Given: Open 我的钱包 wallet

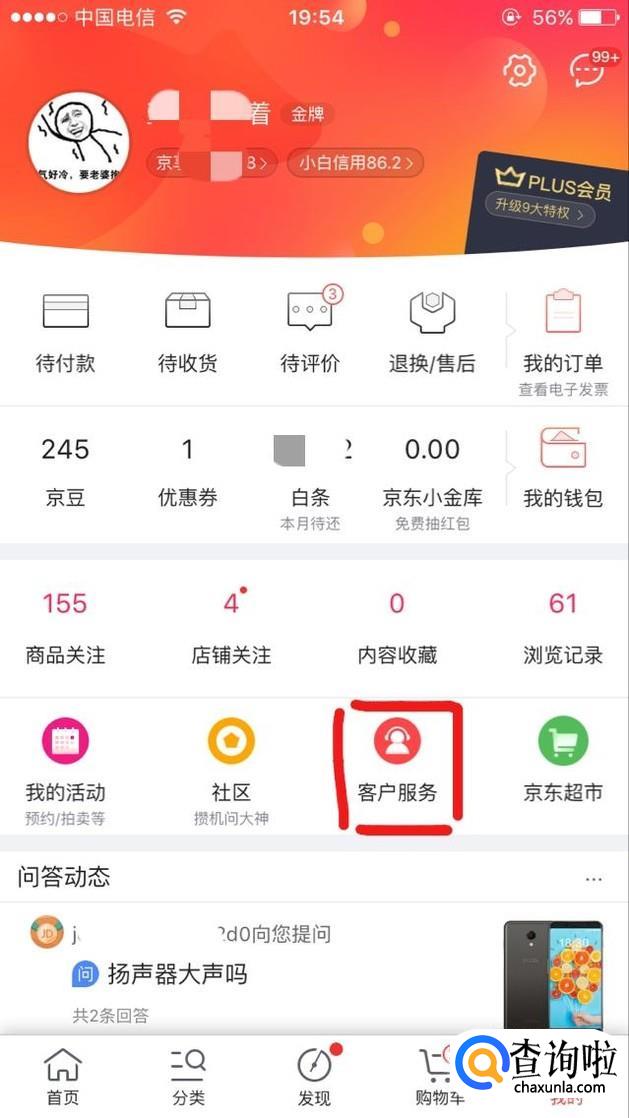Looking at the screenshot, I should [563, 468].
